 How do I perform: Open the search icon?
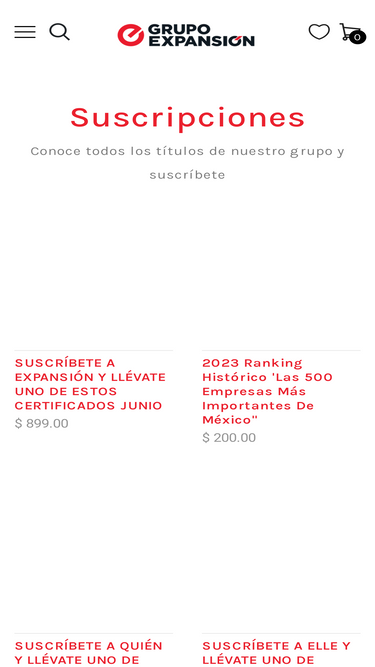click(x=60, y=32)
